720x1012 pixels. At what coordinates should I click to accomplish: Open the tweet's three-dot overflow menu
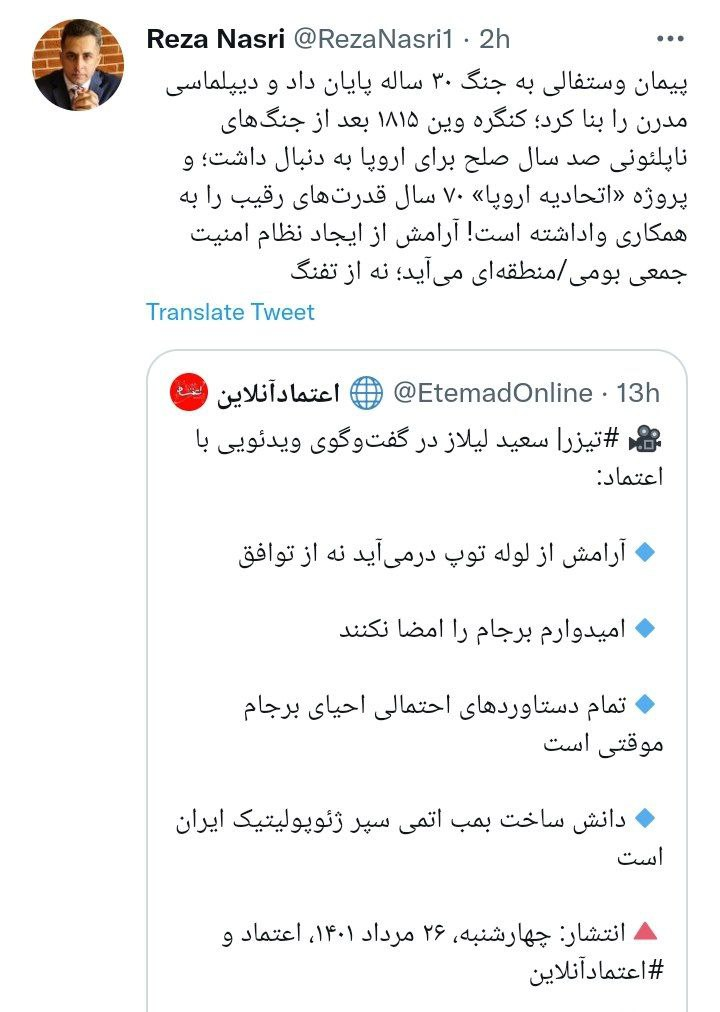(669, 38)
